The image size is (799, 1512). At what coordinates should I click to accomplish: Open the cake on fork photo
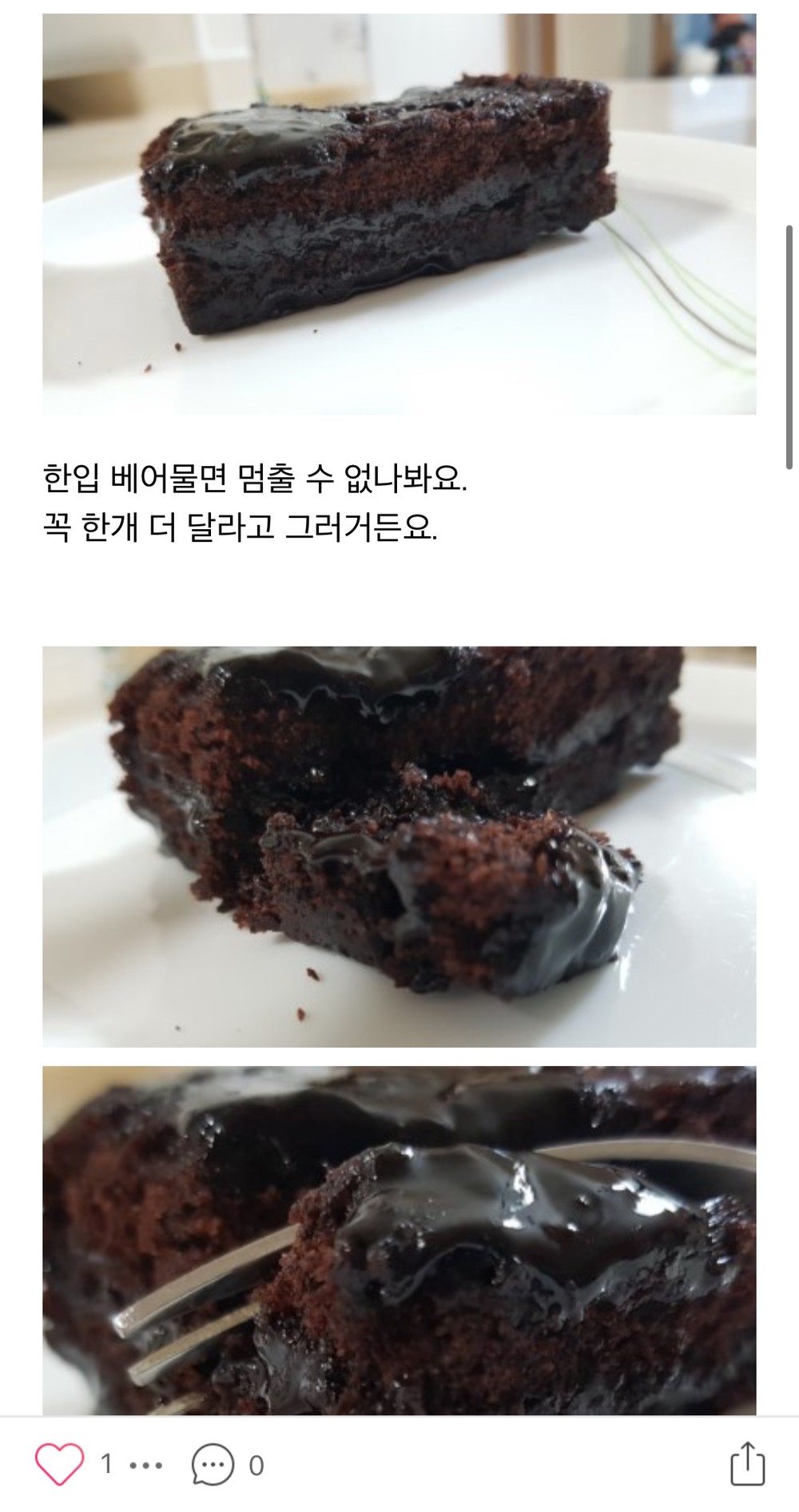[x=399, y=1239]
